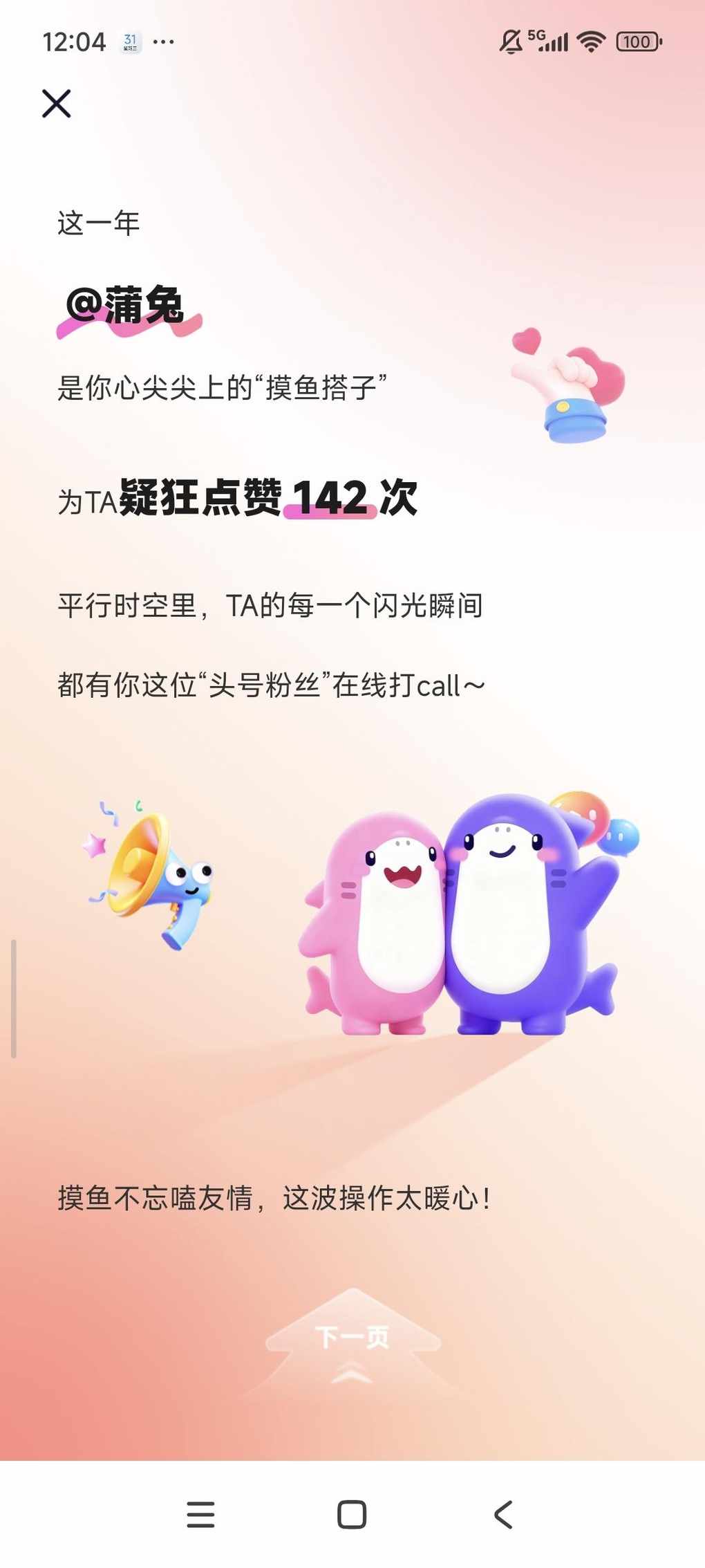
Task: Navigate back with the system back button
Action: (503, 1514)
